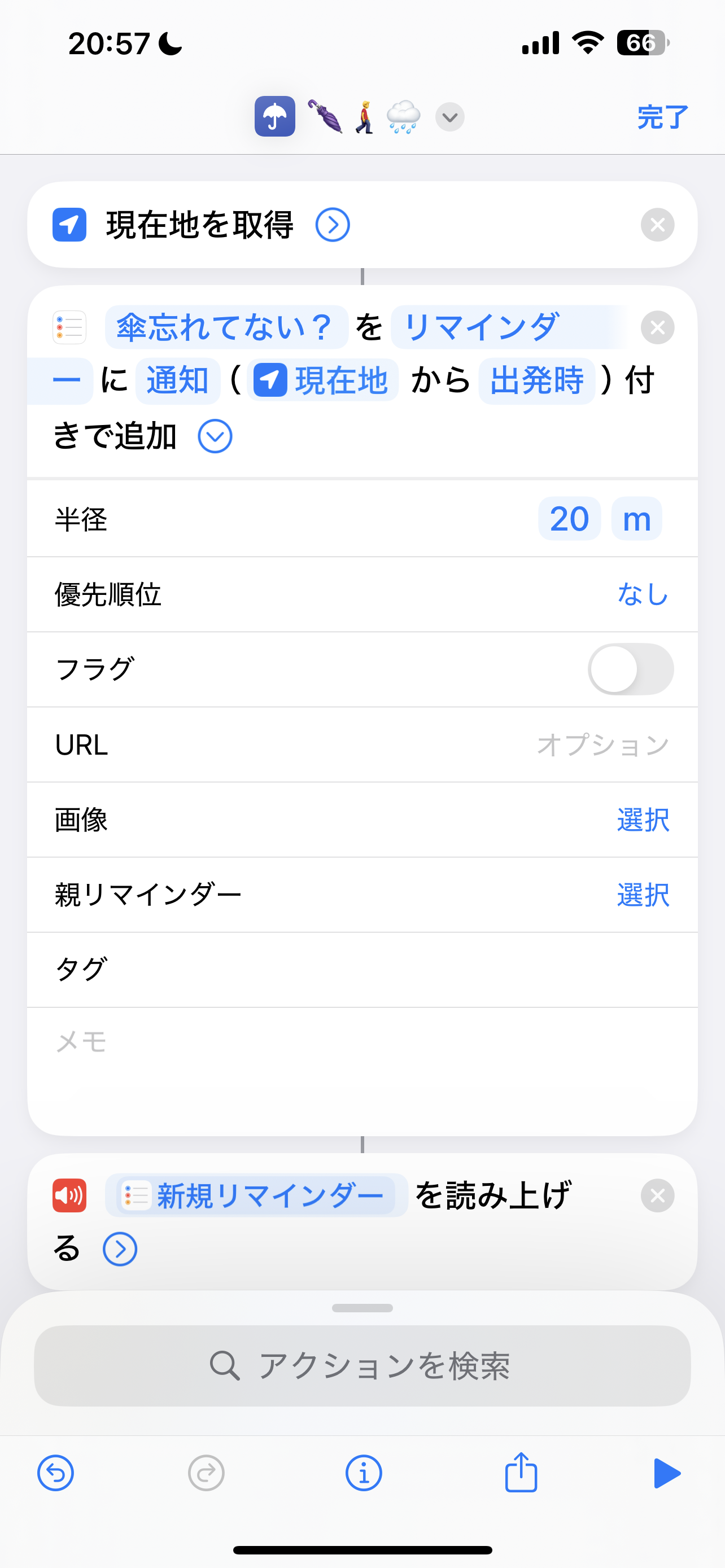Tap 完了 to finish editing
The width and height of the screenshot is (725, 1568).
pos(662,117)
